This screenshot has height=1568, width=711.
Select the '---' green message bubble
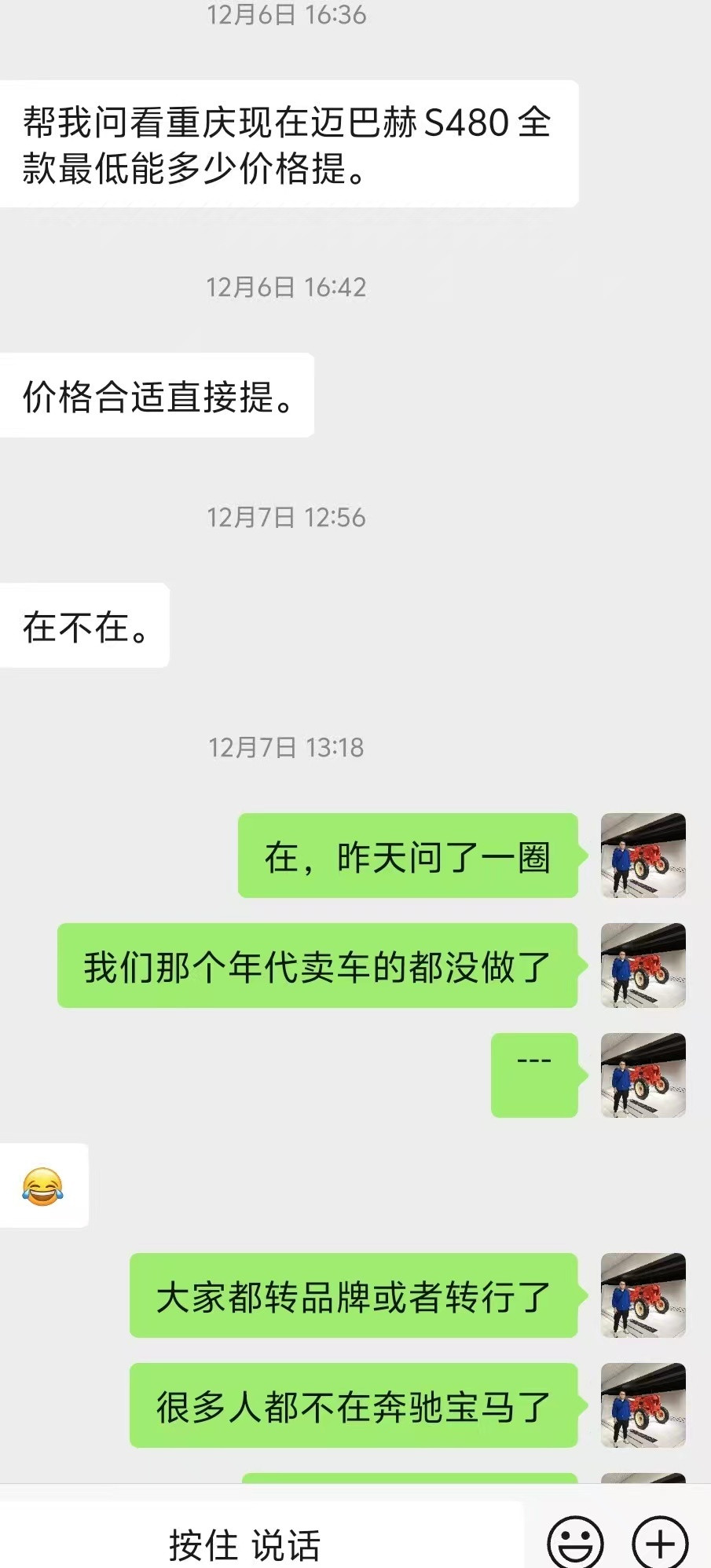[533, 1076]
